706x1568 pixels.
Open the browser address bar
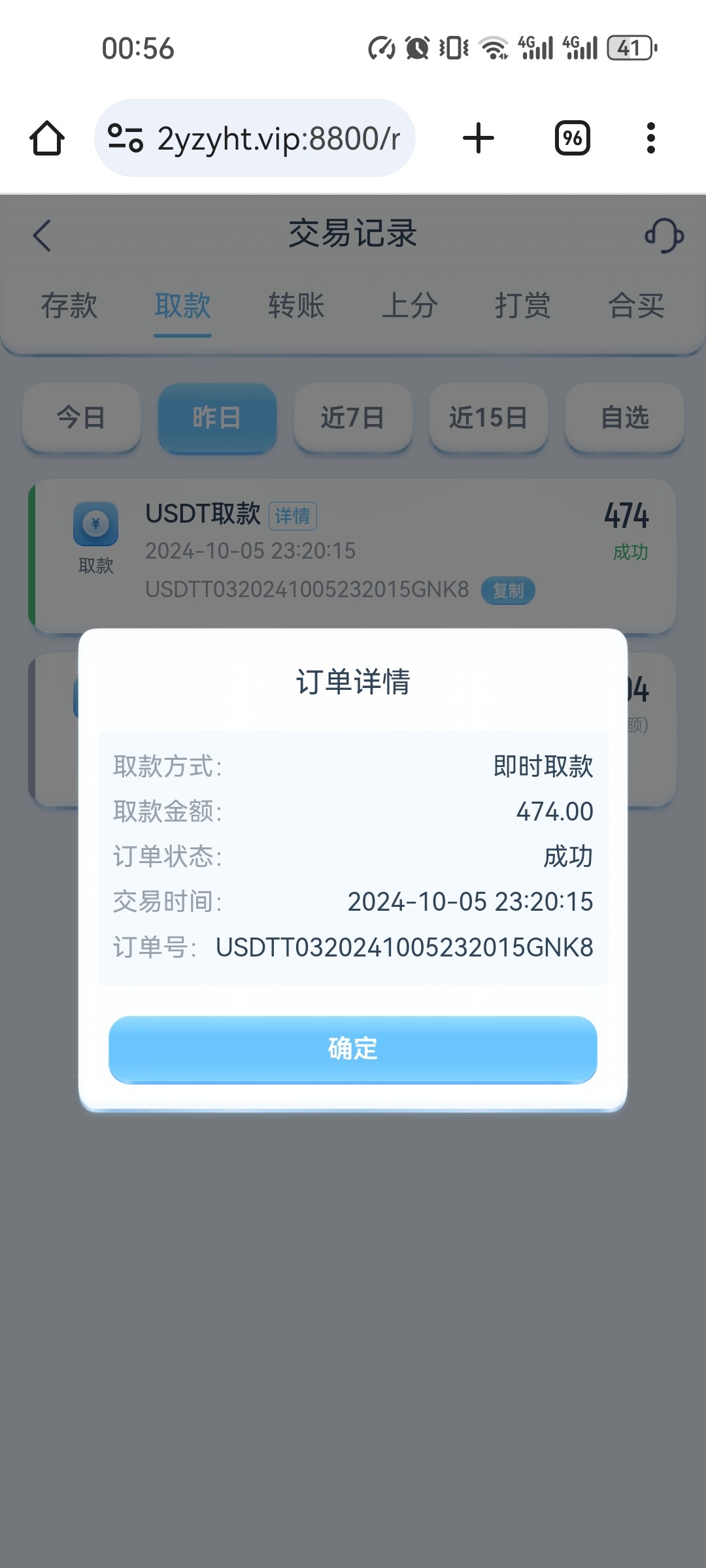point(255,139)
